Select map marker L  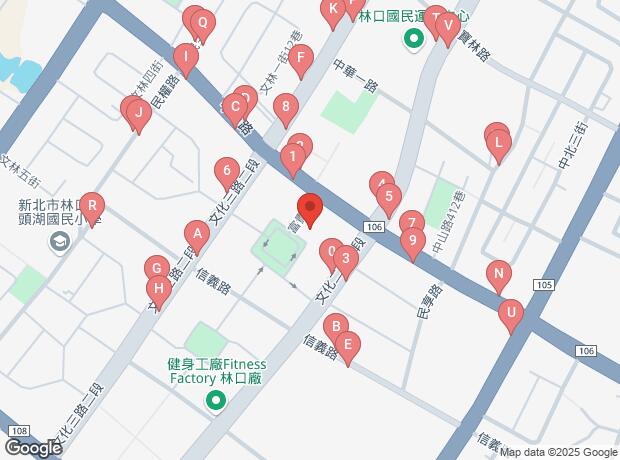(x=499, y=143)
